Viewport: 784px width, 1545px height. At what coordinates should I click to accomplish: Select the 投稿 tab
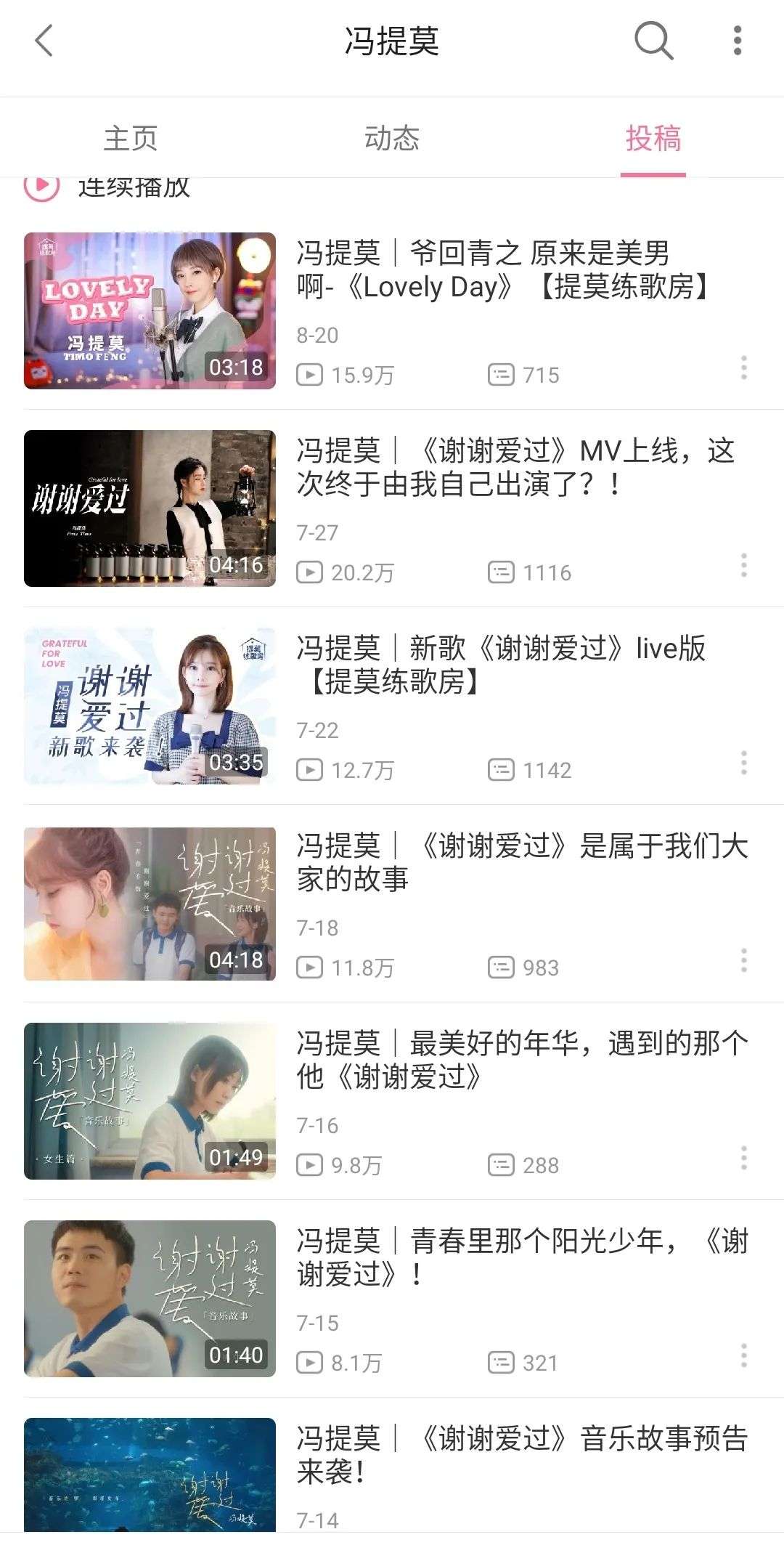653,138
